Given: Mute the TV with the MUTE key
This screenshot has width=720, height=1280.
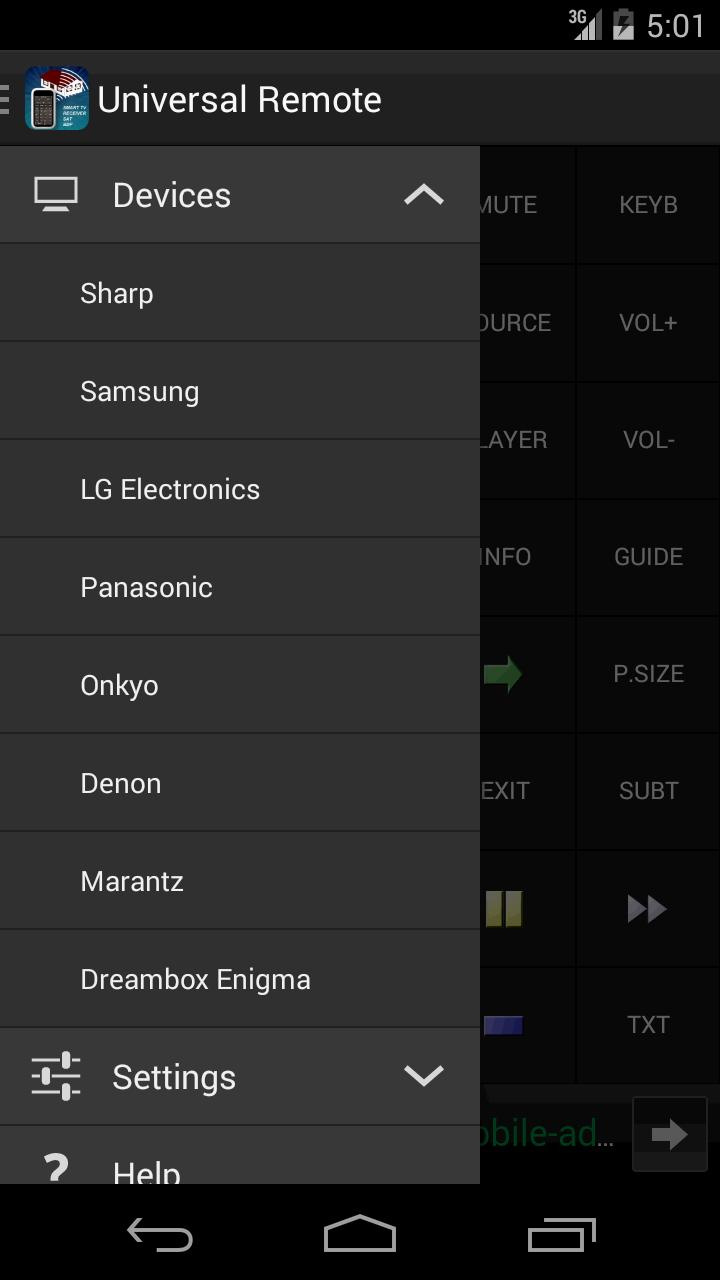Looking at the screenshot, I should coord(510,204).
